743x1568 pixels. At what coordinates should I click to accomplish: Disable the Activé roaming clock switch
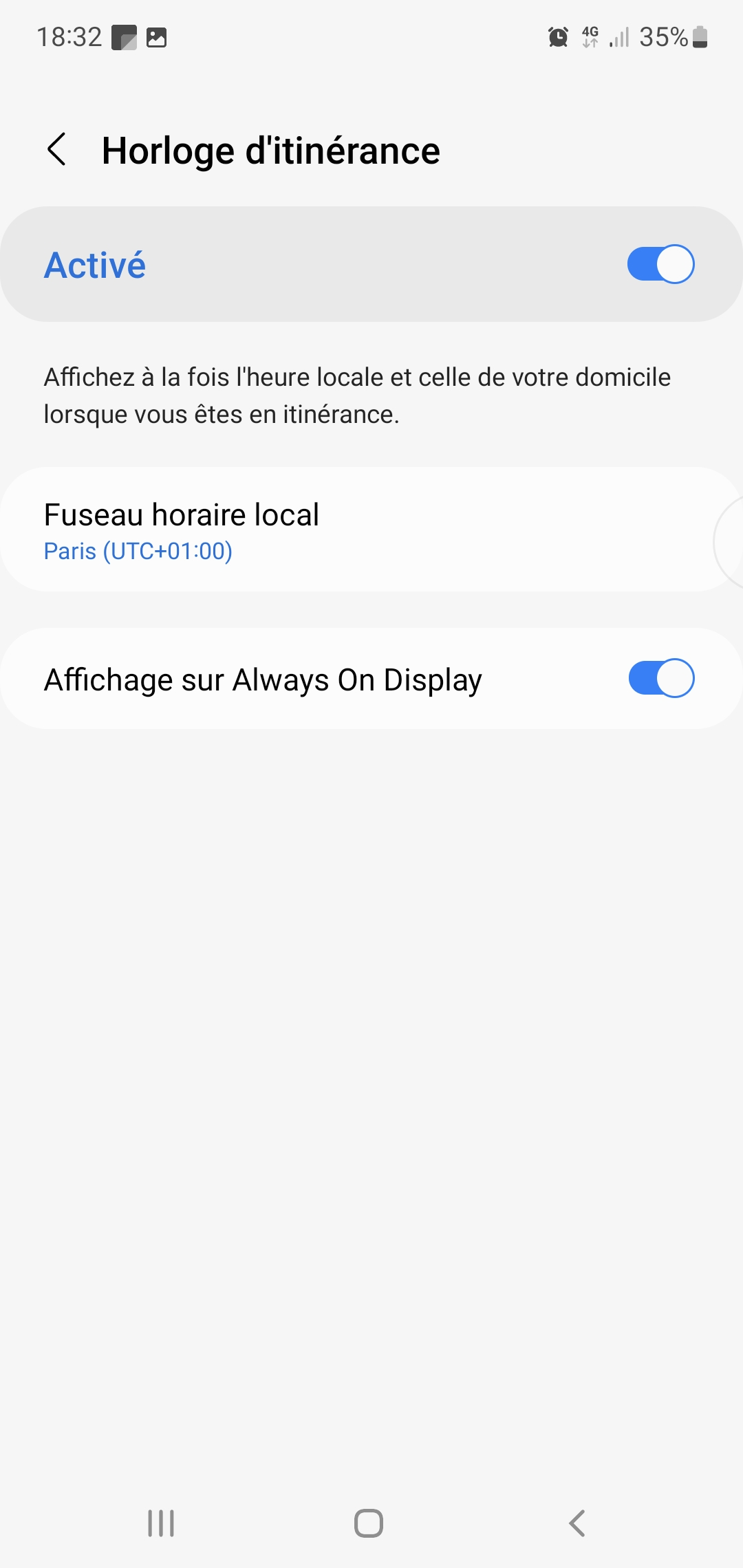point(661,263)
